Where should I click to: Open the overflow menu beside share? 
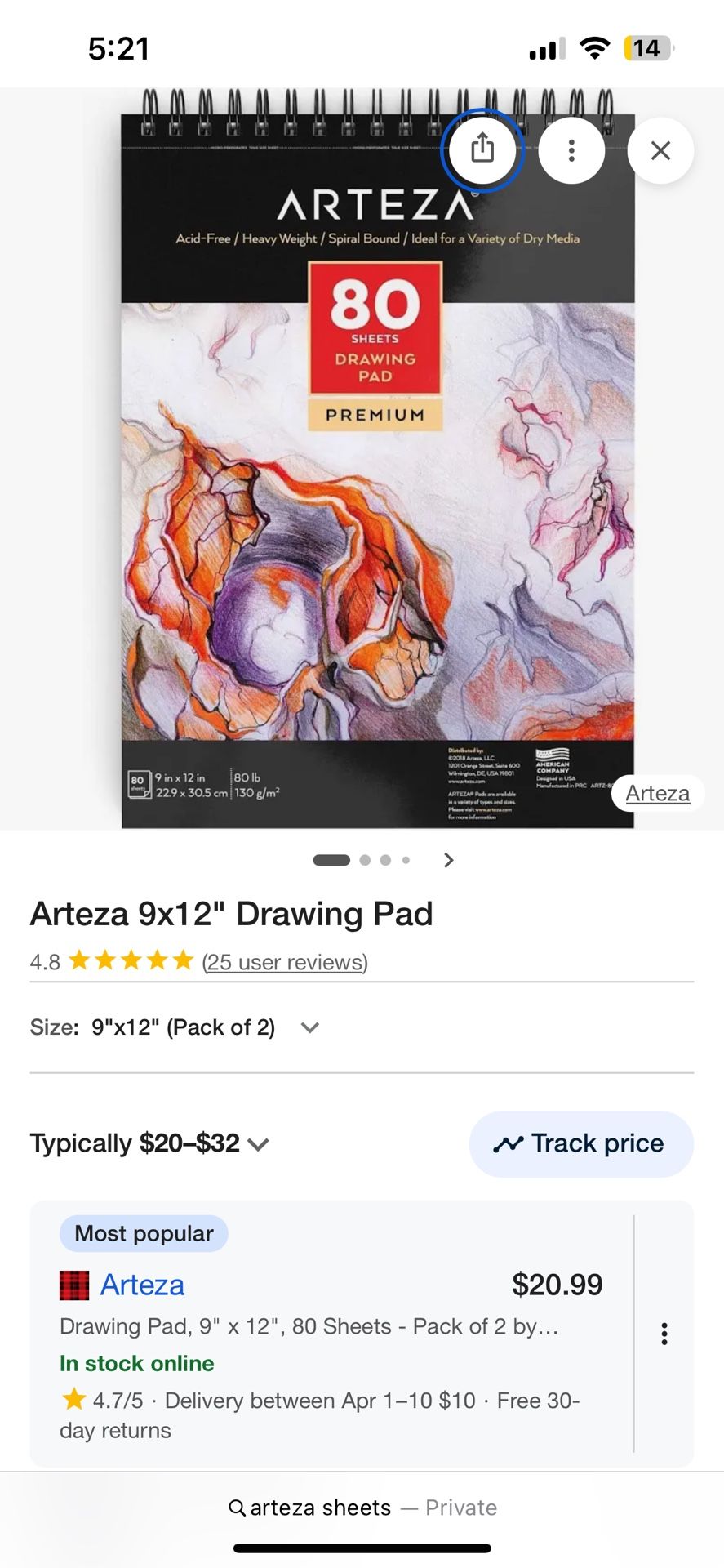[571, 150]
